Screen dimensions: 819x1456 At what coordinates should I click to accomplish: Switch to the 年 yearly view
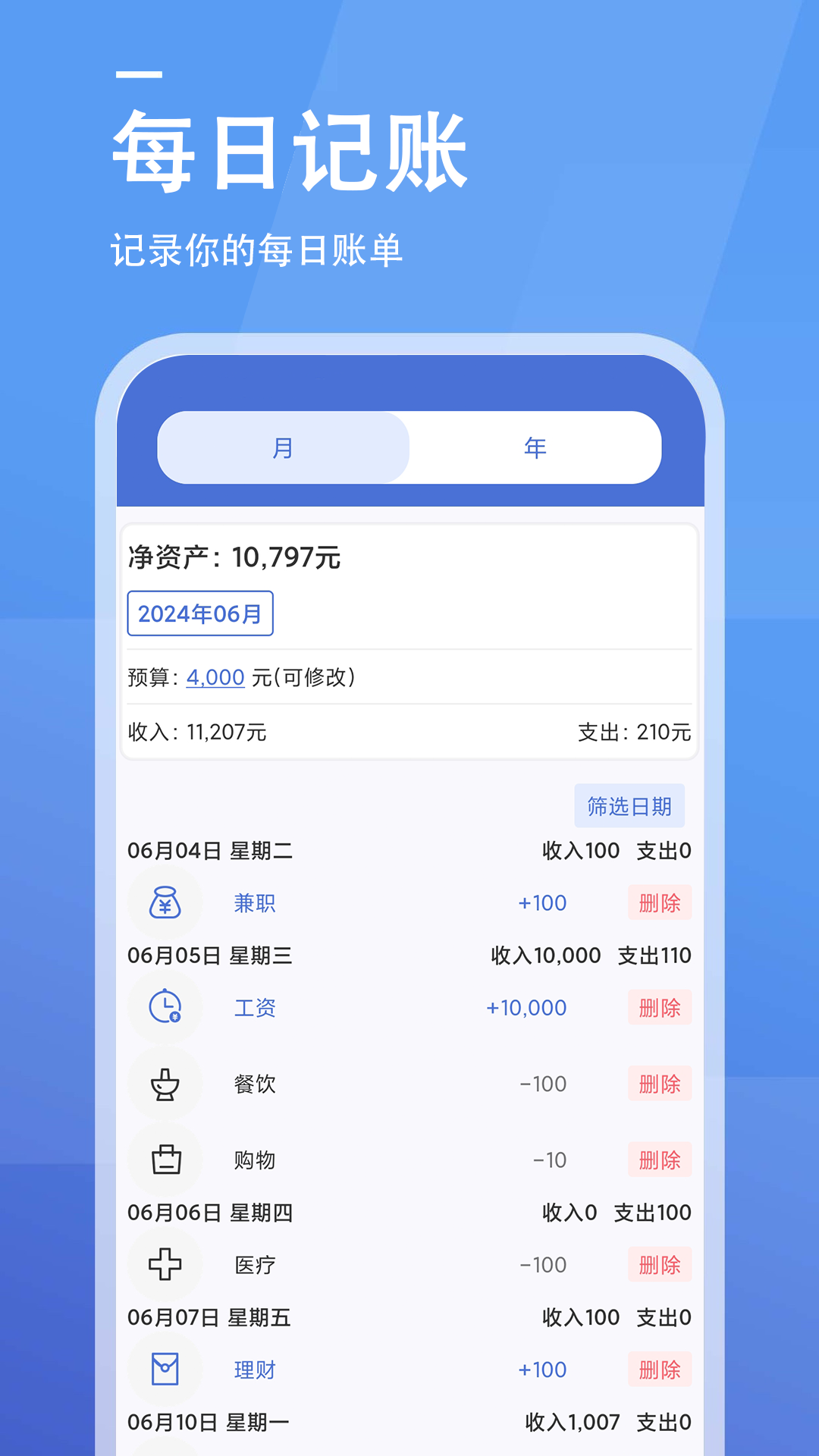(535, 447)
